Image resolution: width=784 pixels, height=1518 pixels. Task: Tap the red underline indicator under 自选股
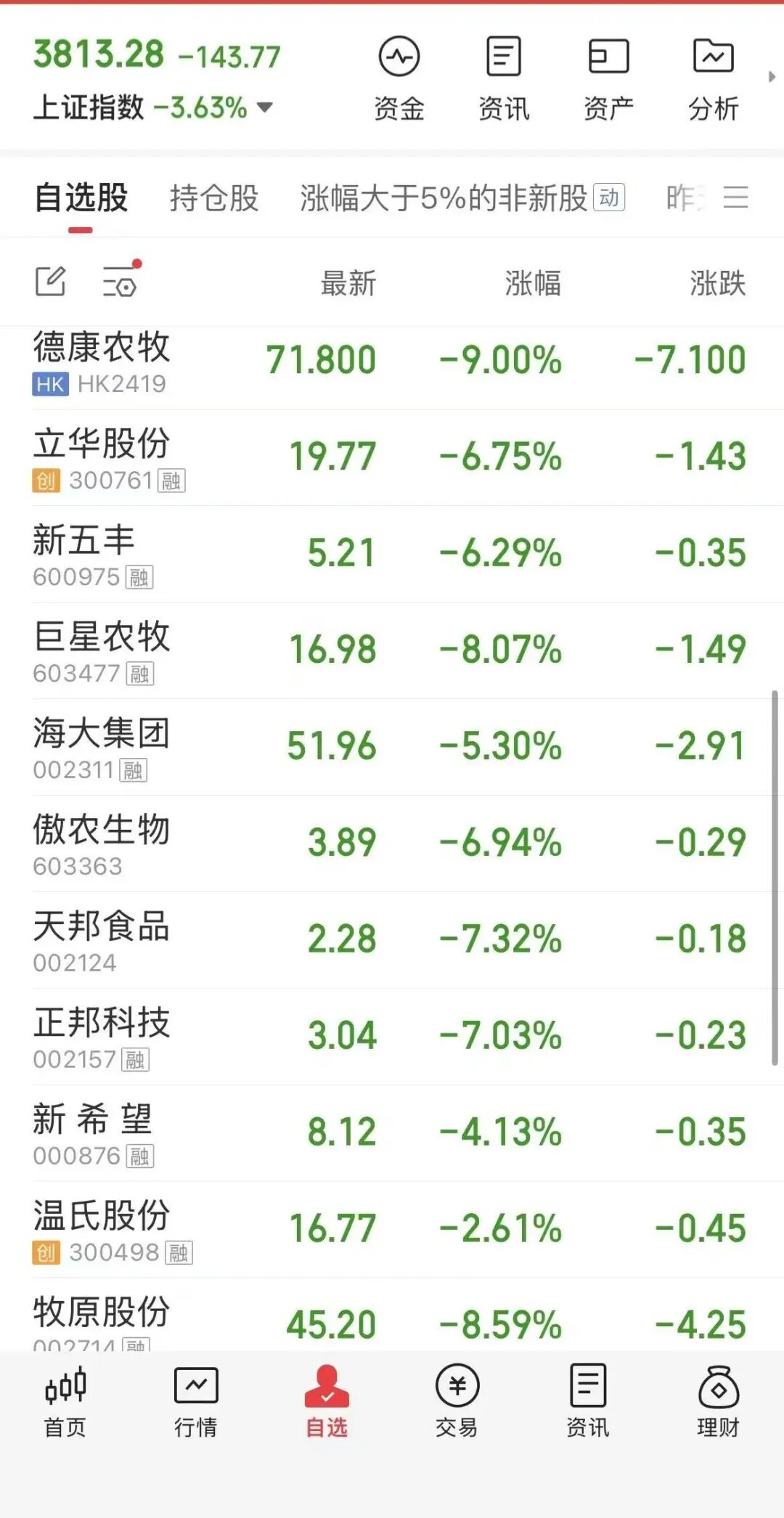click(x=81, y=229)
